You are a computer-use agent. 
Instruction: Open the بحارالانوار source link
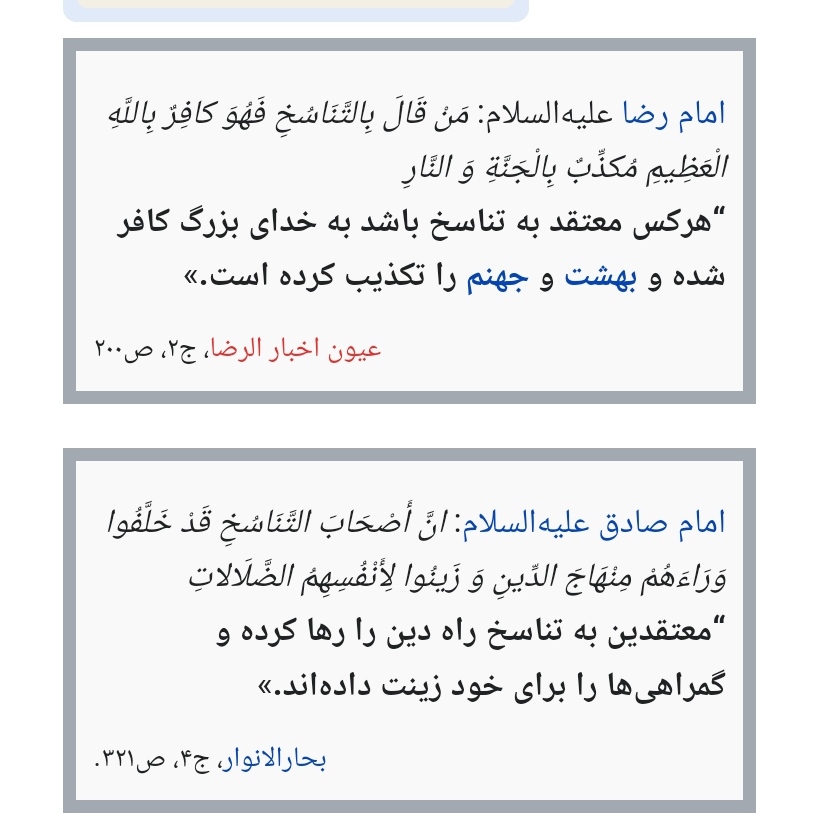tap(274, 759)
